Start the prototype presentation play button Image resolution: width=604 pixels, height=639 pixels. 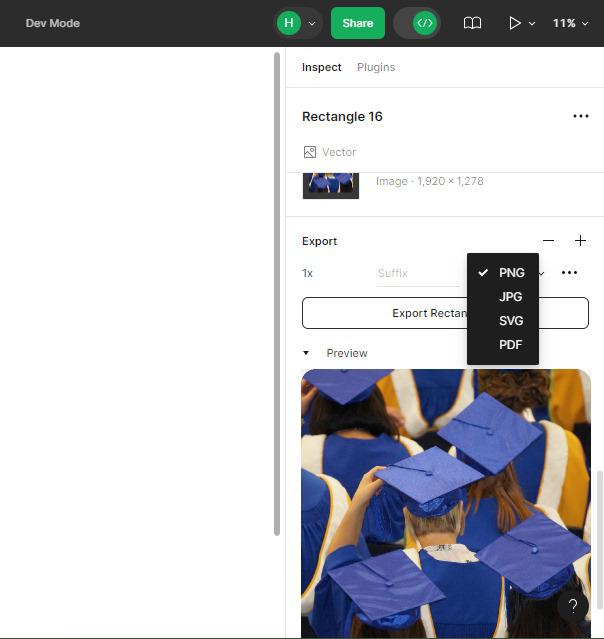[515, 23]
